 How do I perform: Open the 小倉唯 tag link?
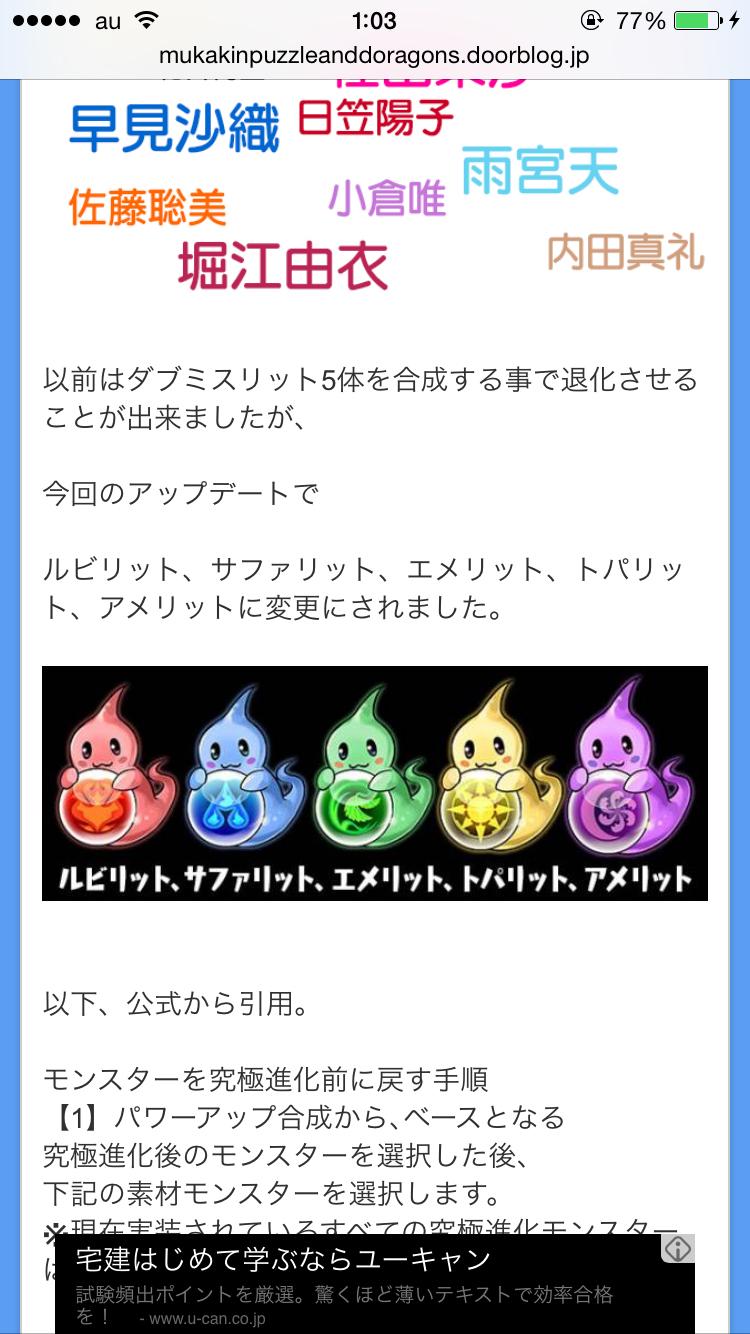pyautogui.click(x=387, y=201)
